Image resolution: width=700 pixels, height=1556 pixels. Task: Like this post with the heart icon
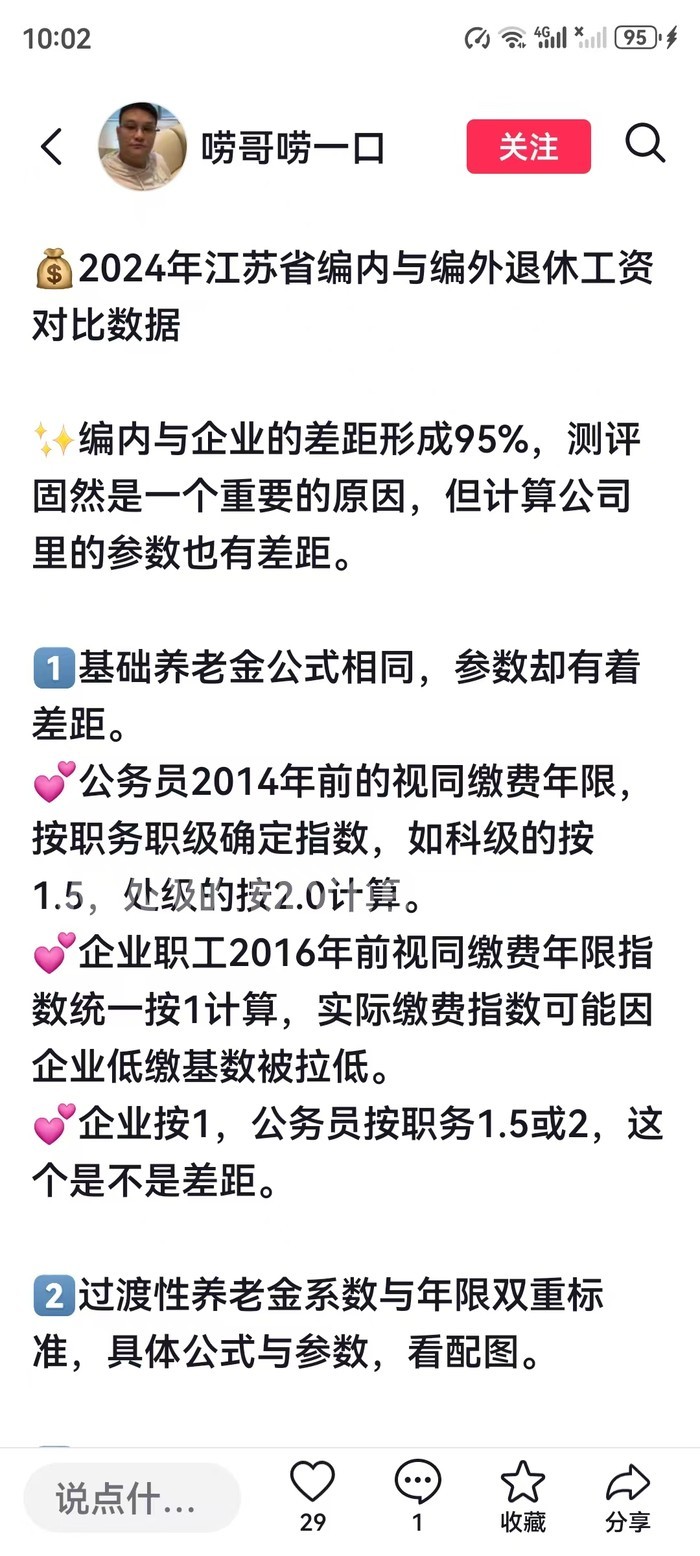[x=312, y=1484]
